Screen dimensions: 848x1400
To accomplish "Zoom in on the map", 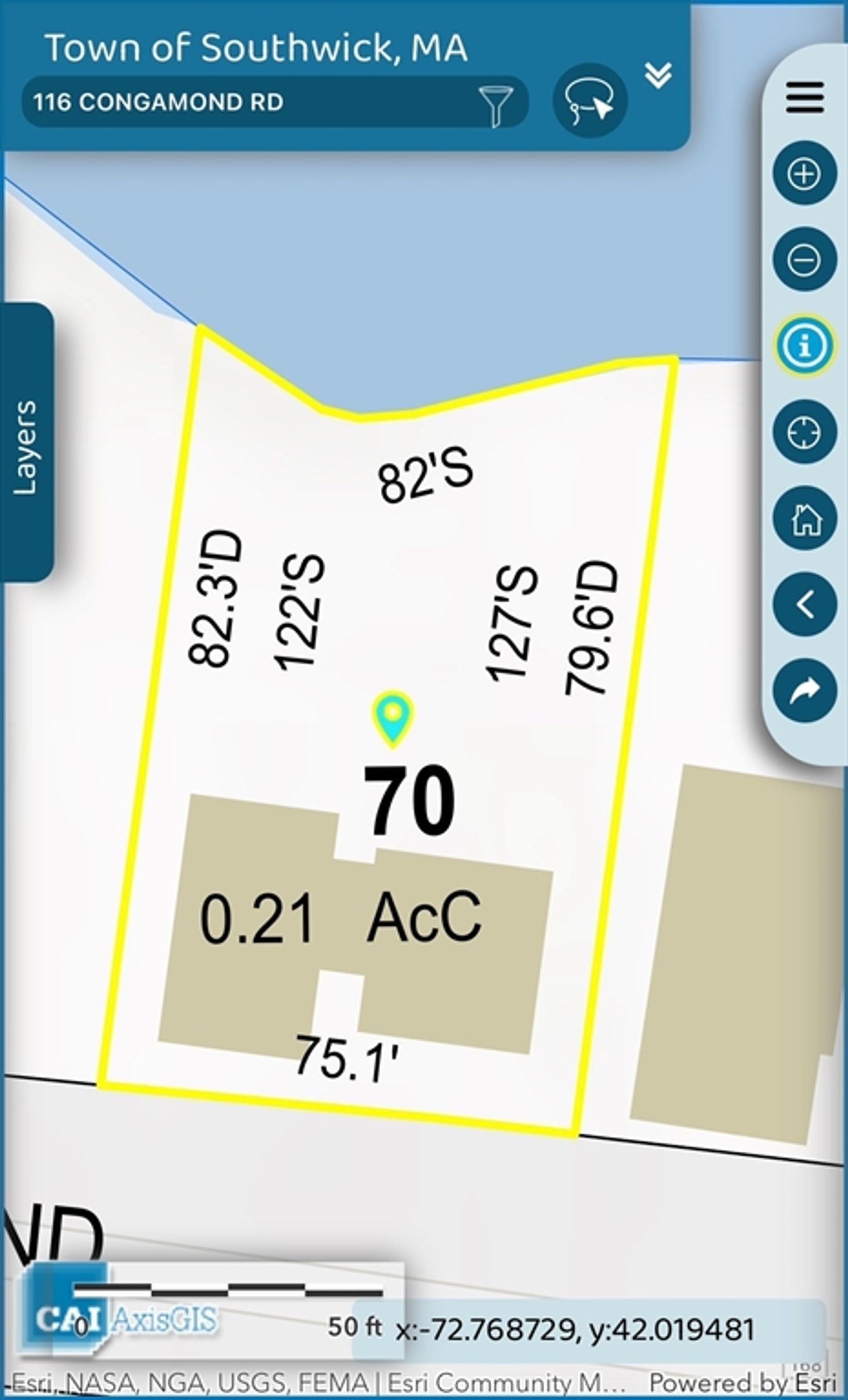I will click(804, 174).
